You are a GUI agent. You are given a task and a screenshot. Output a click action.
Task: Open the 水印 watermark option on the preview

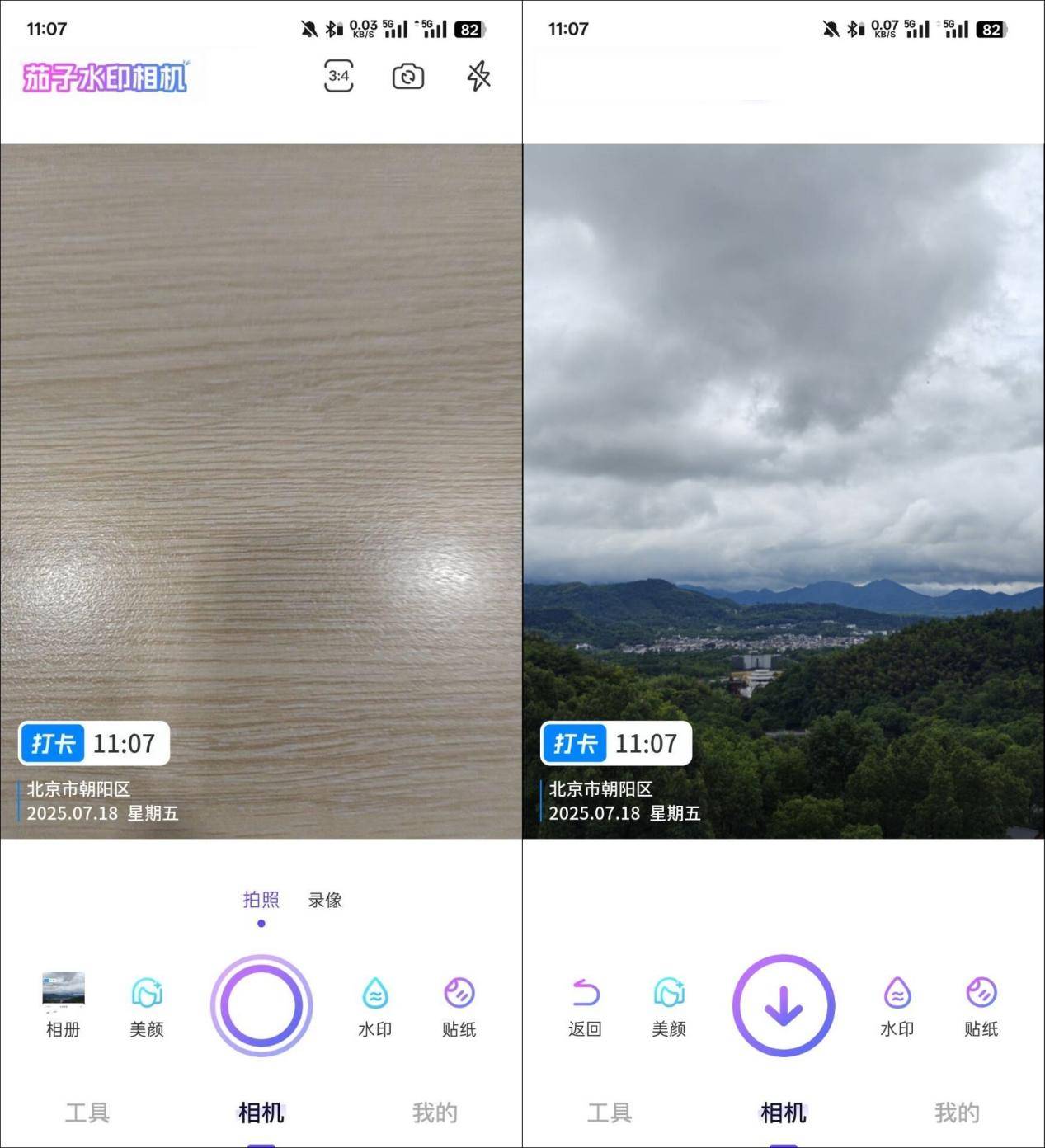(897, 1004)
